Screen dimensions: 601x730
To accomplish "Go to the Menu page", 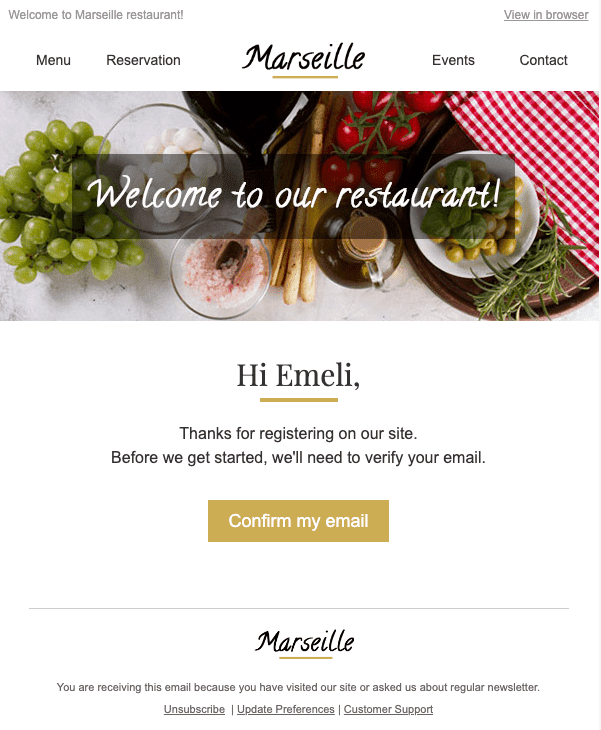I will point(53,60).
